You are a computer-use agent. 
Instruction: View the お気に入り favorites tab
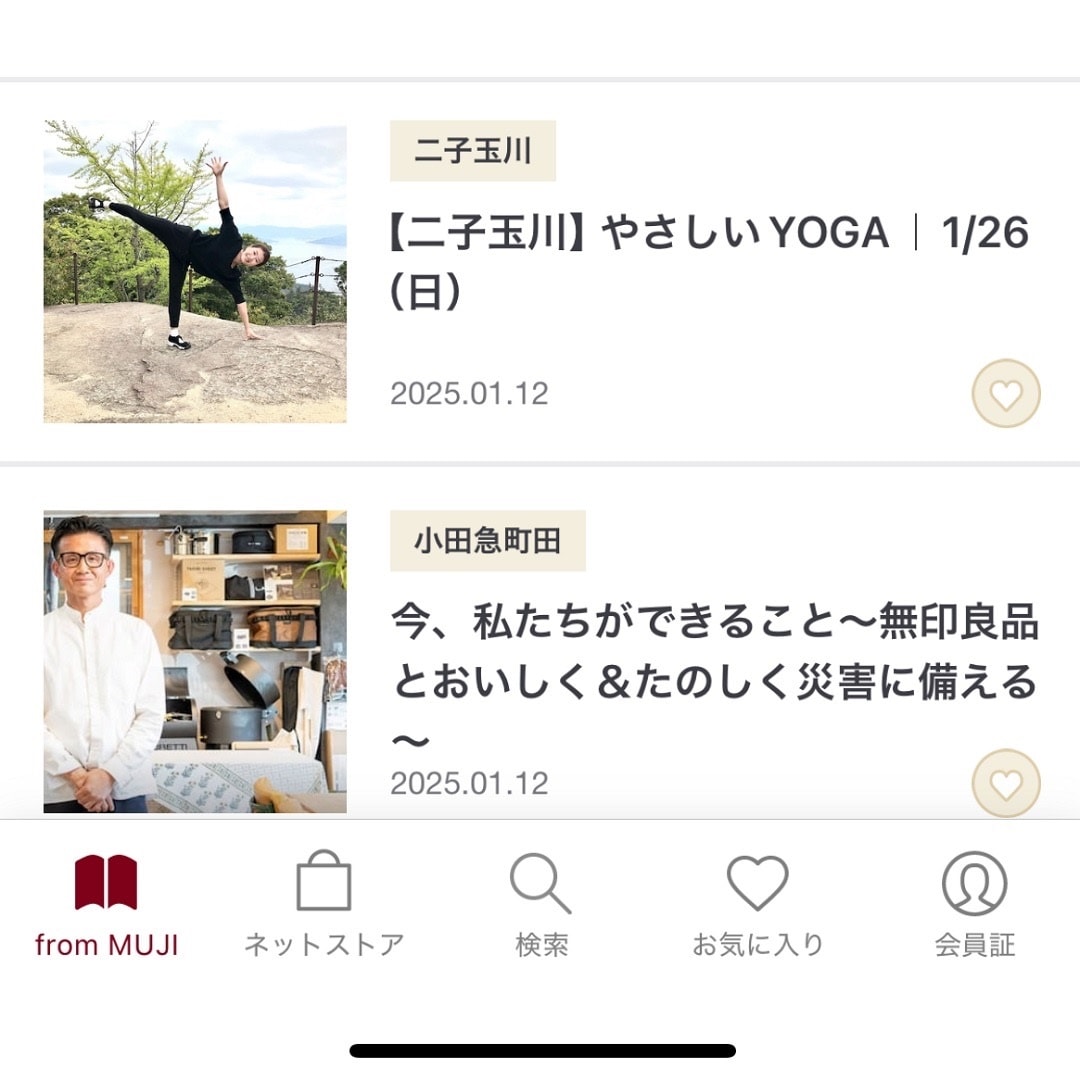tap(758, 904)
